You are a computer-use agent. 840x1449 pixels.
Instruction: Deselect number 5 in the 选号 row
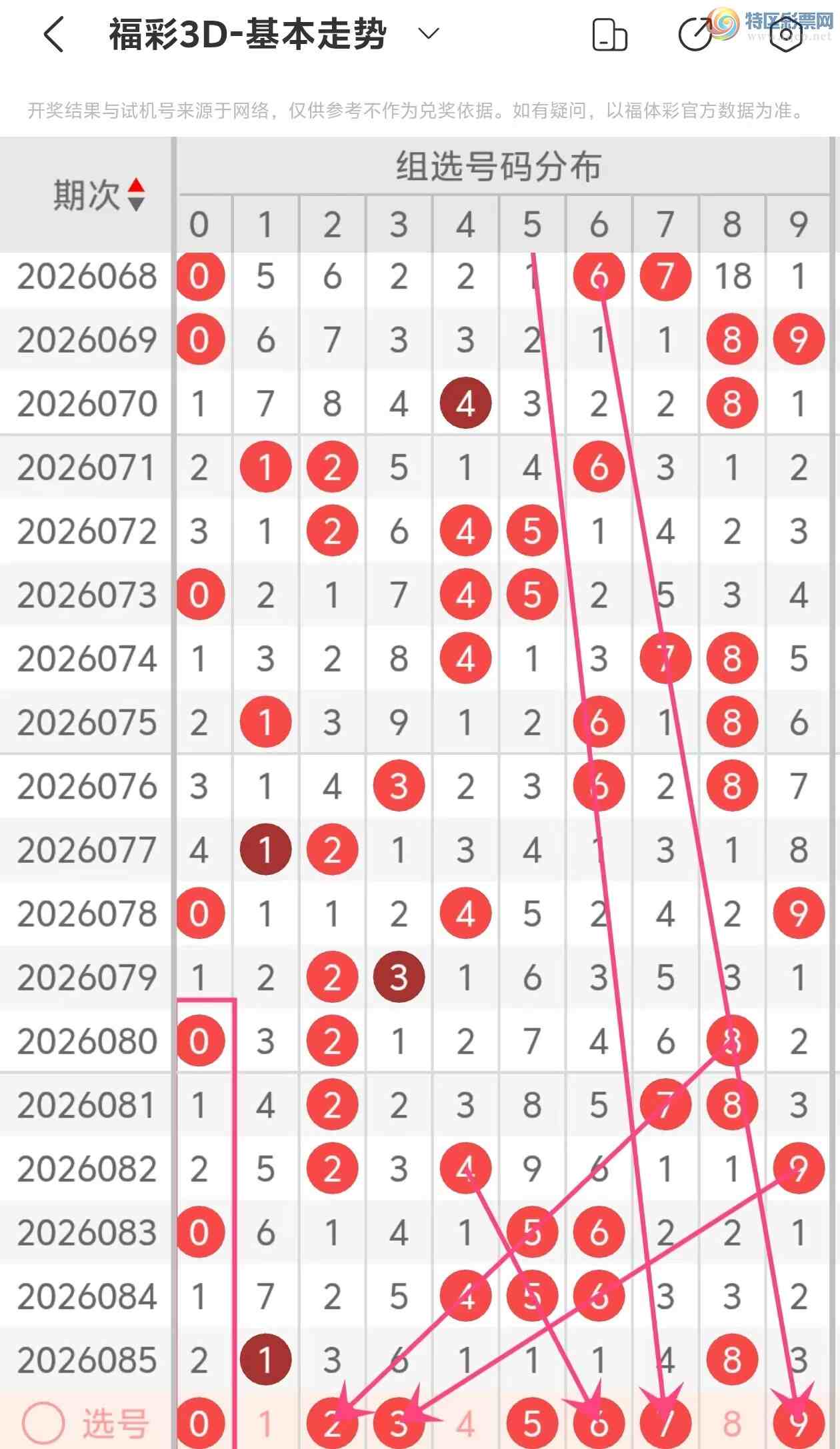532,1424
